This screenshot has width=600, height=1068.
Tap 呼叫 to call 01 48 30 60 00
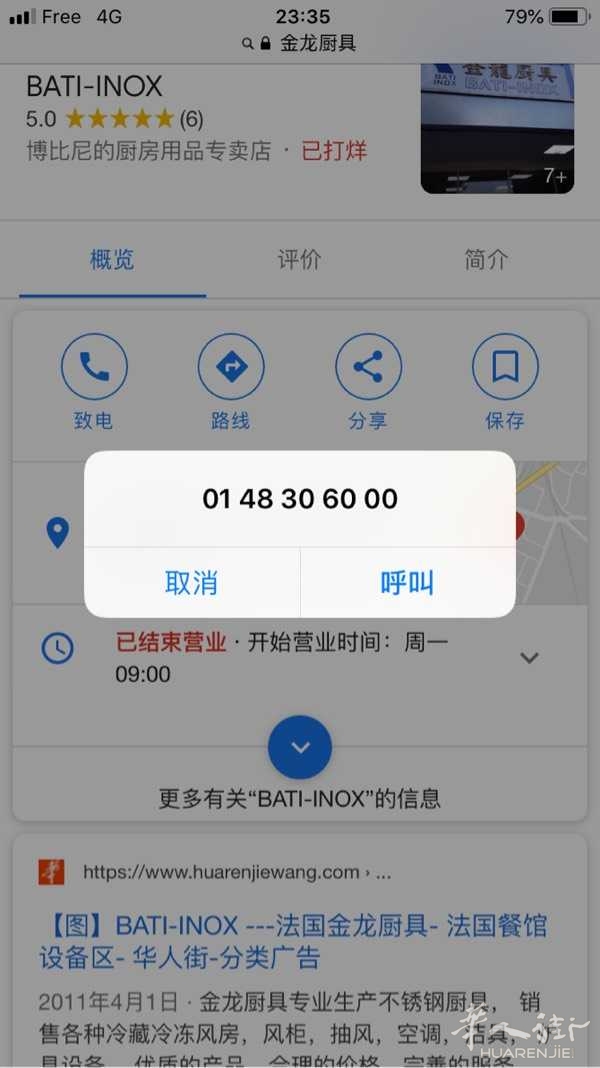407,583
